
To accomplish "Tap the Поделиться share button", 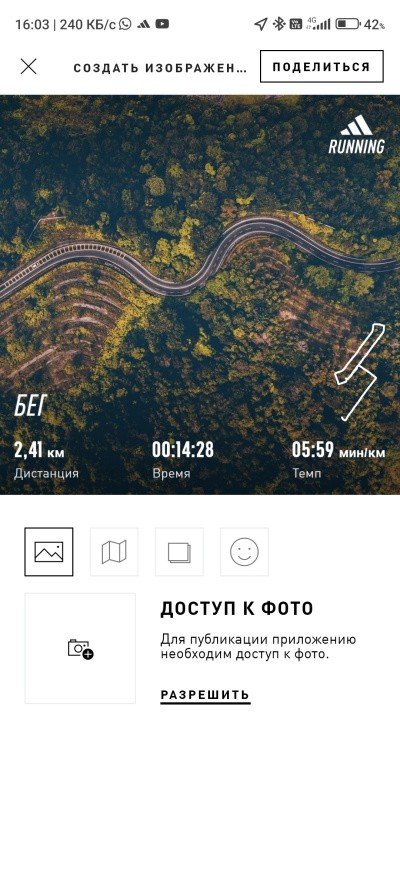I will (321, 66).
